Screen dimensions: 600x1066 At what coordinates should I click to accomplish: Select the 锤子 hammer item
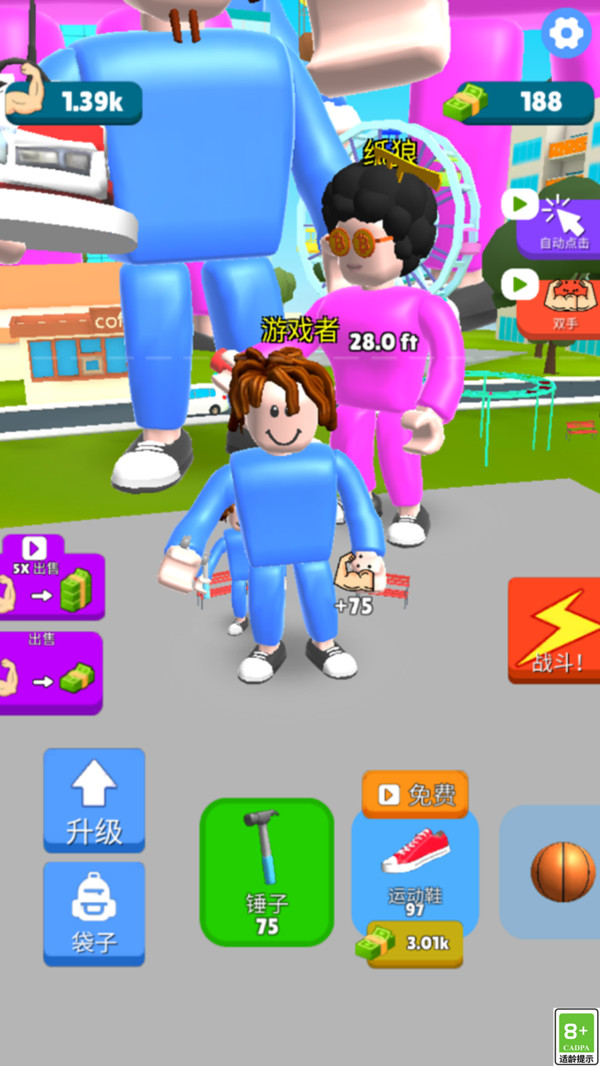[266, 871]
